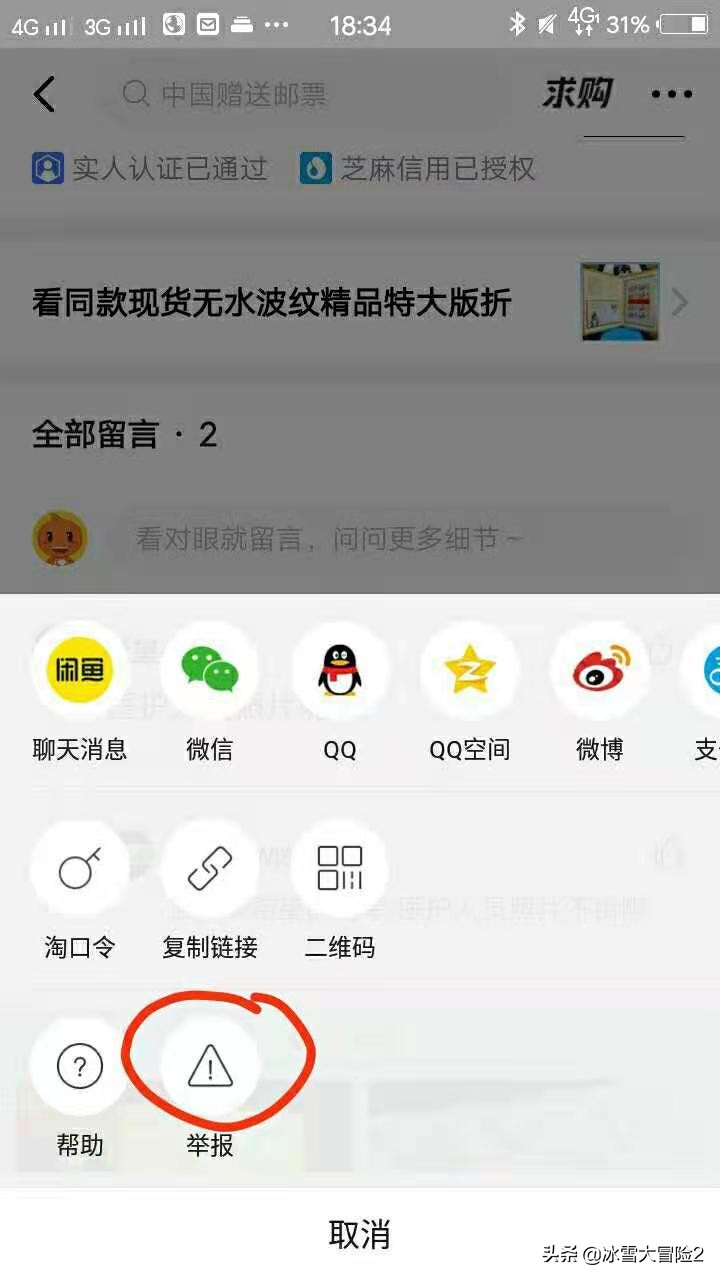Generate a 淘口令 share code
This screenshot has width=720, height=1280.
click(80, 868)
